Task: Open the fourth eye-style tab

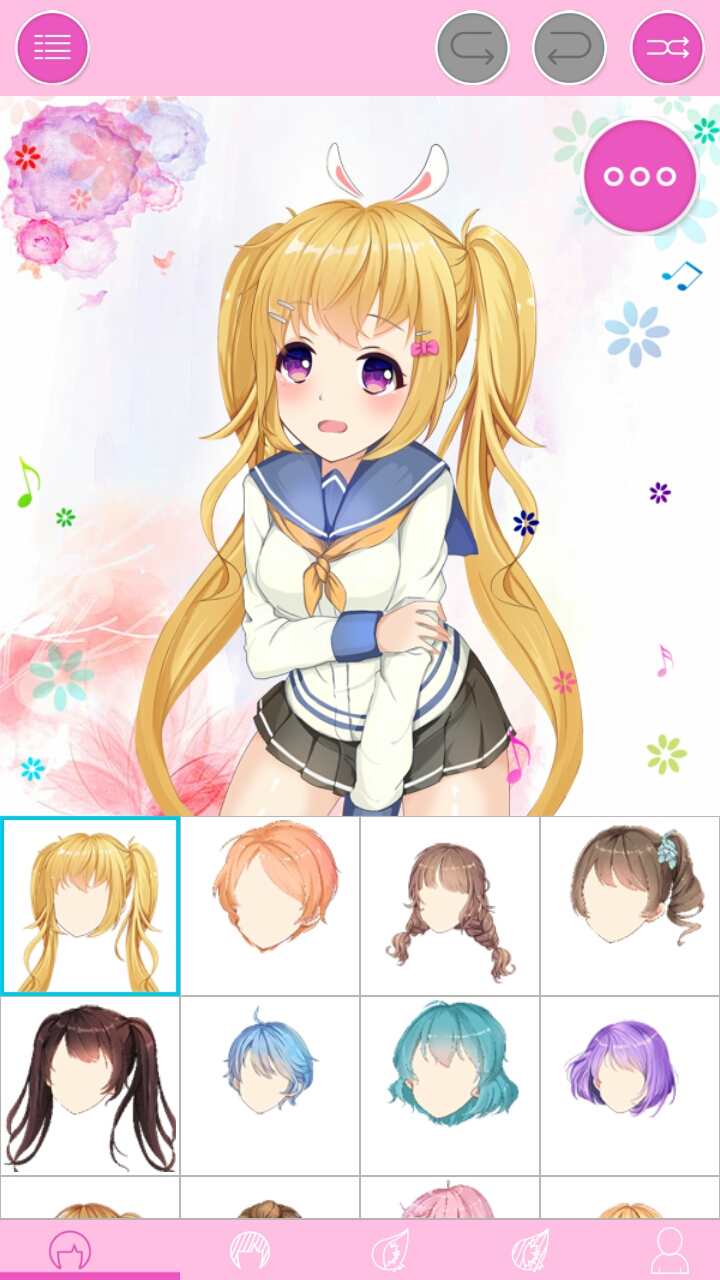Action: (530, 1250)
